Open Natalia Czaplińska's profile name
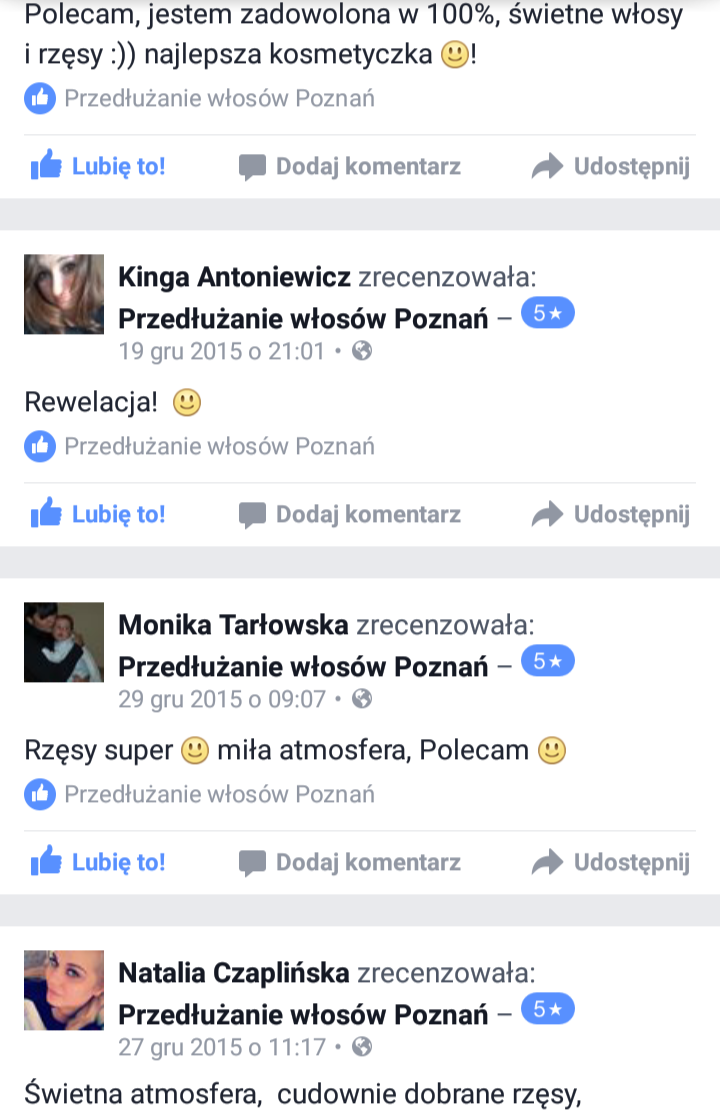 point(234,973)
